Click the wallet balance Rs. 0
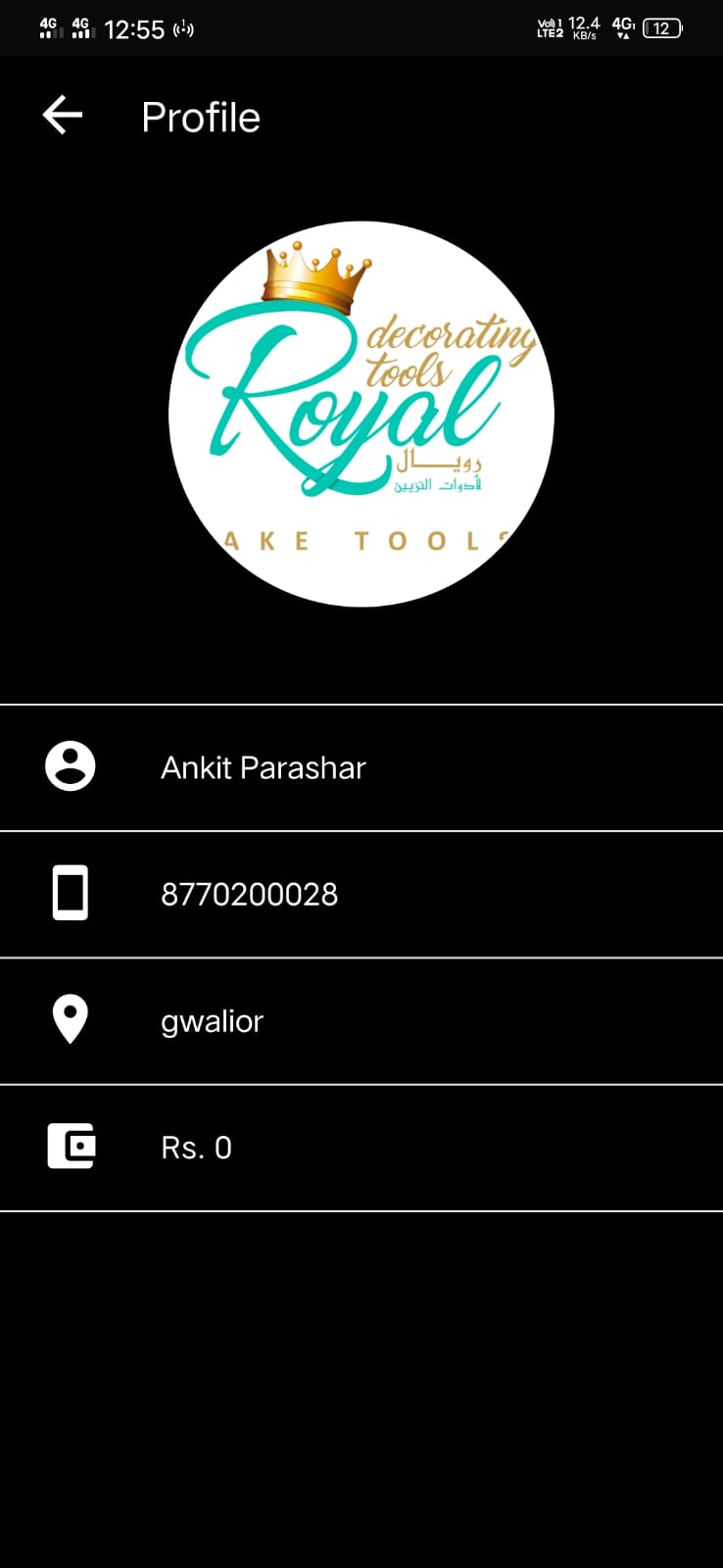The height and width of the screenshot is (1568, 723). 196,1147
